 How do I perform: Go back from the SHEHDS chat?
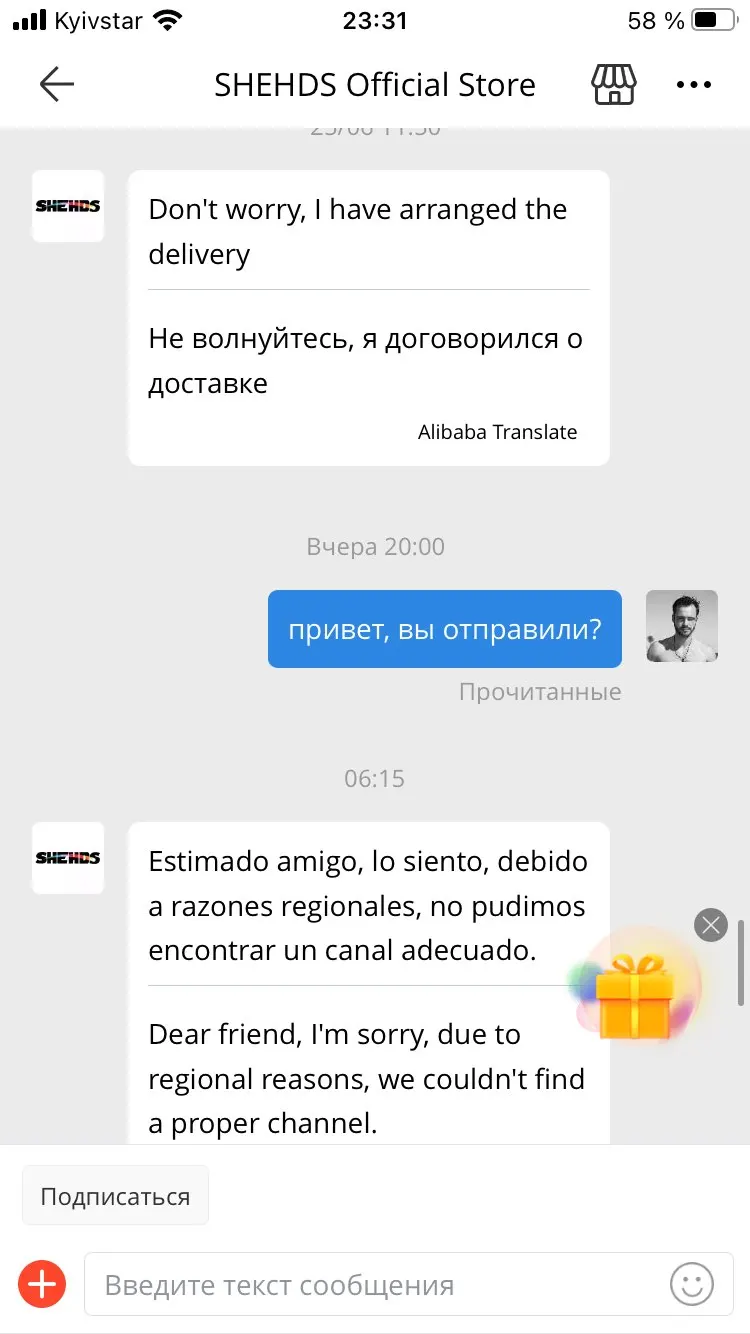57,85
